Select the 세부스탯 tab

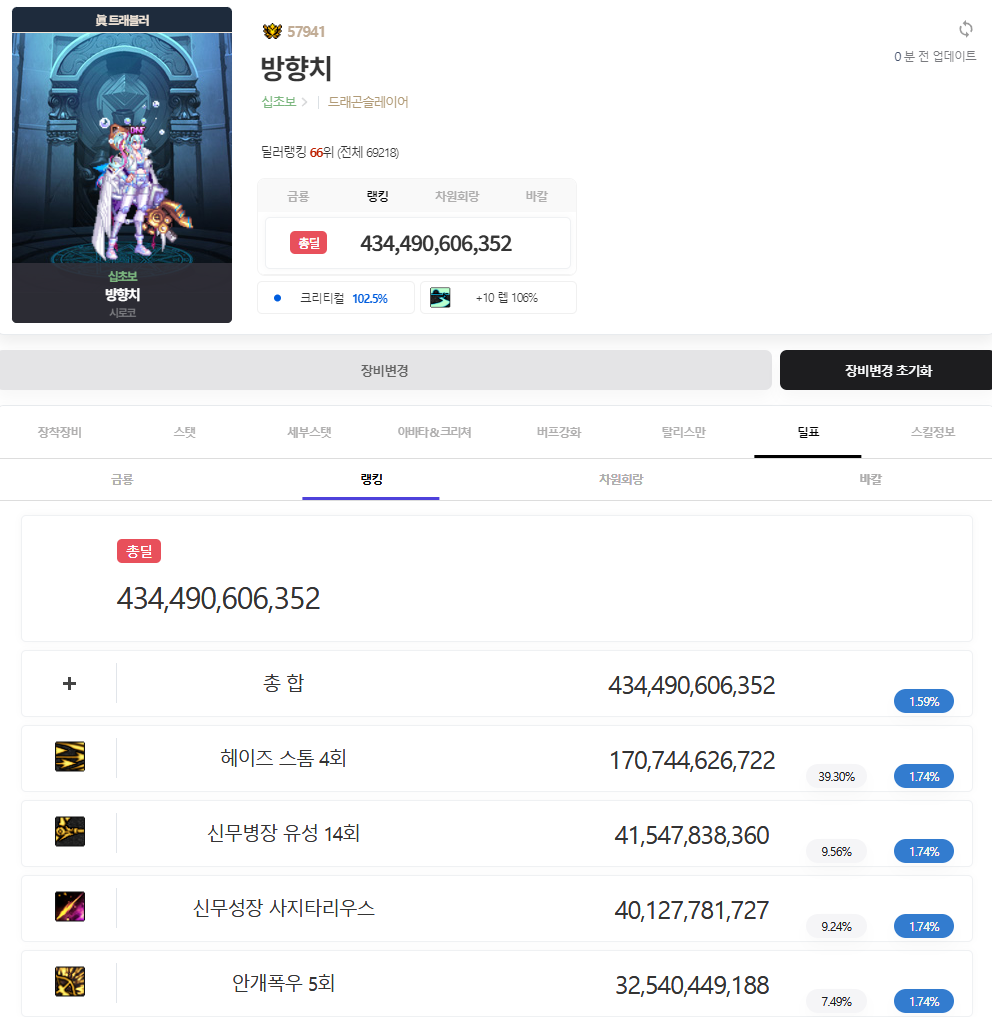(x=309, y=432)
